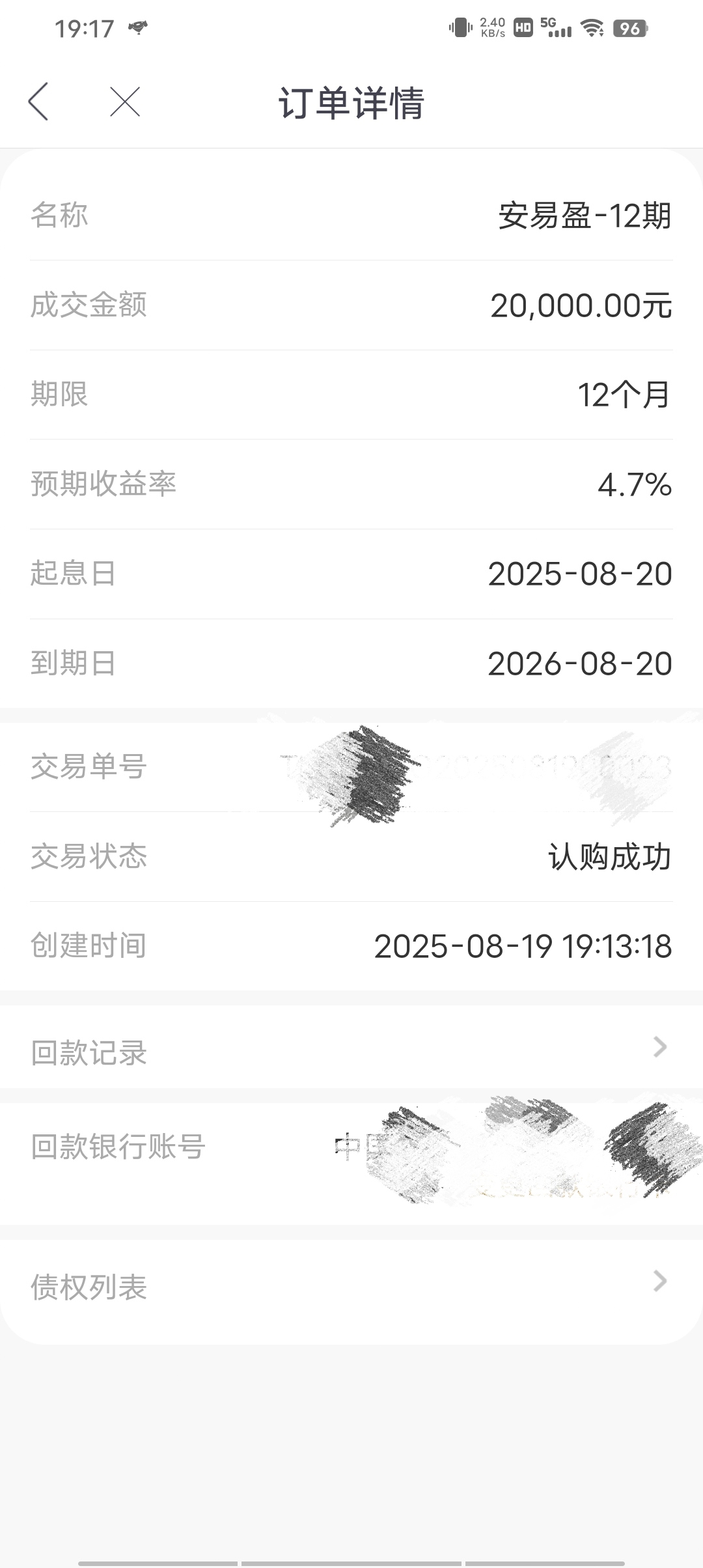Open the 债权列表 row
The image size is (703, 1568).
point(351,1287)
